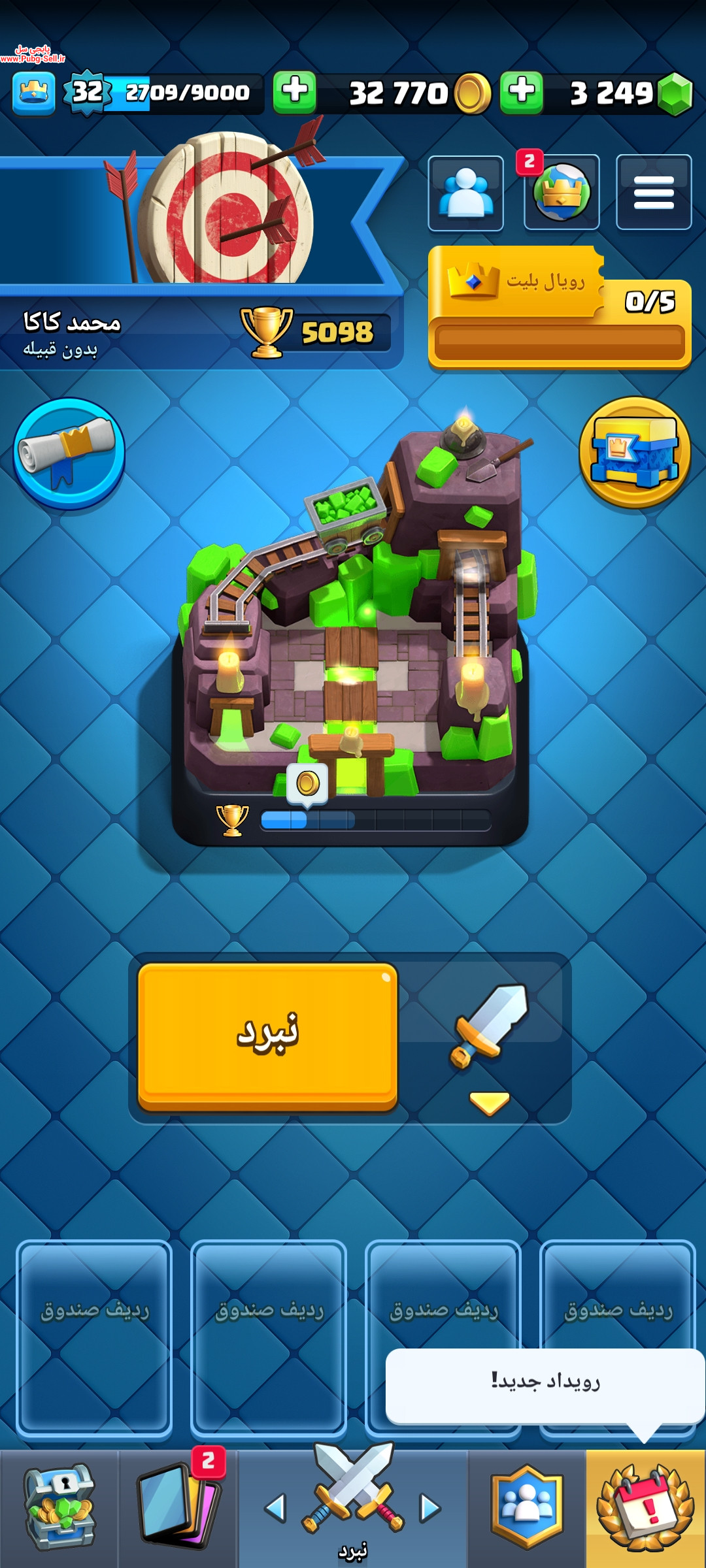Image resolution: width=706 pixels, height=1568 pixels.
Task: Switch to the cards collection tab
Action: 178,1508
